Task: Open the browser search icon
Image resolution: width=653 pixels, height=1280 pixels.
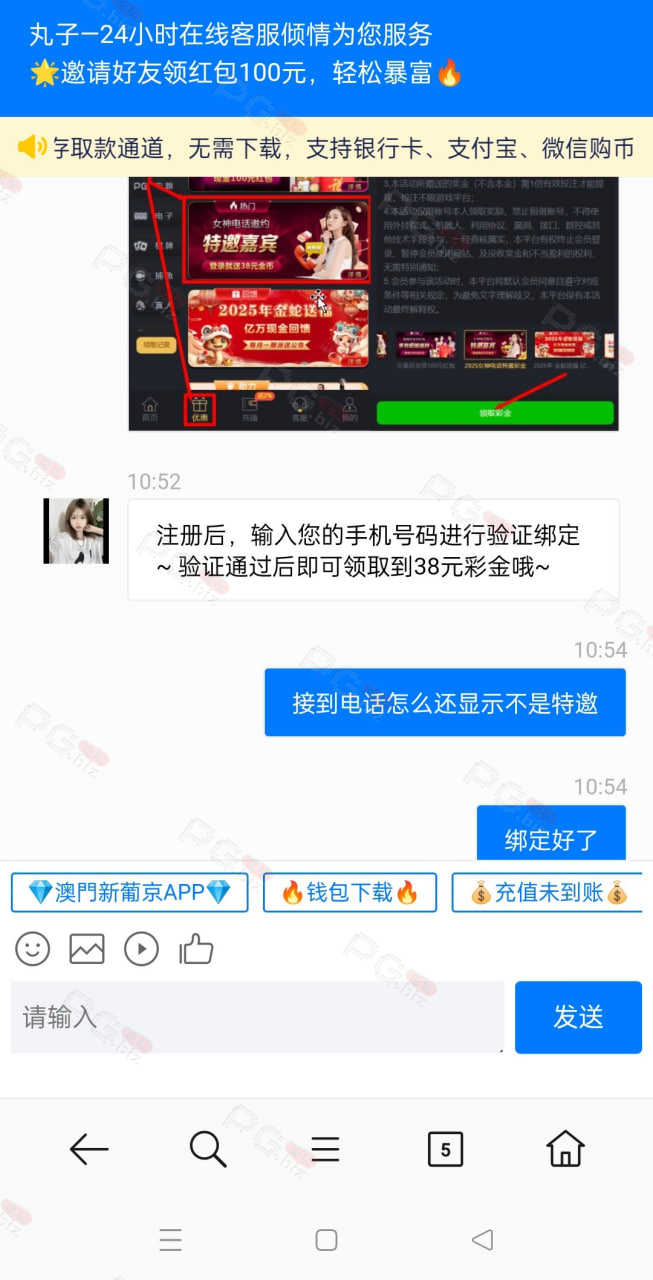Action: pos(208,1149)
